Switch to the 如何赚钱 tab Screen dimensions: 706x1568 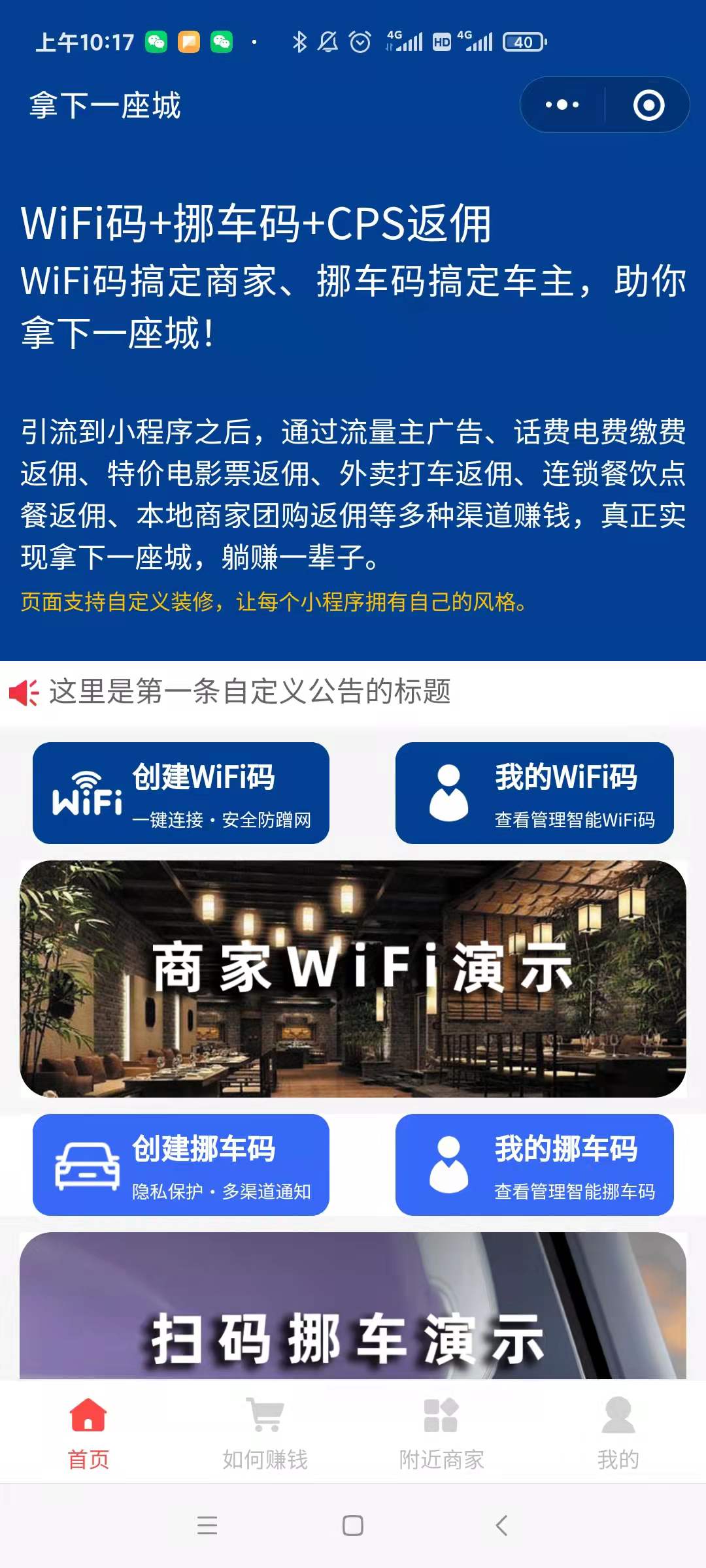265,1431
